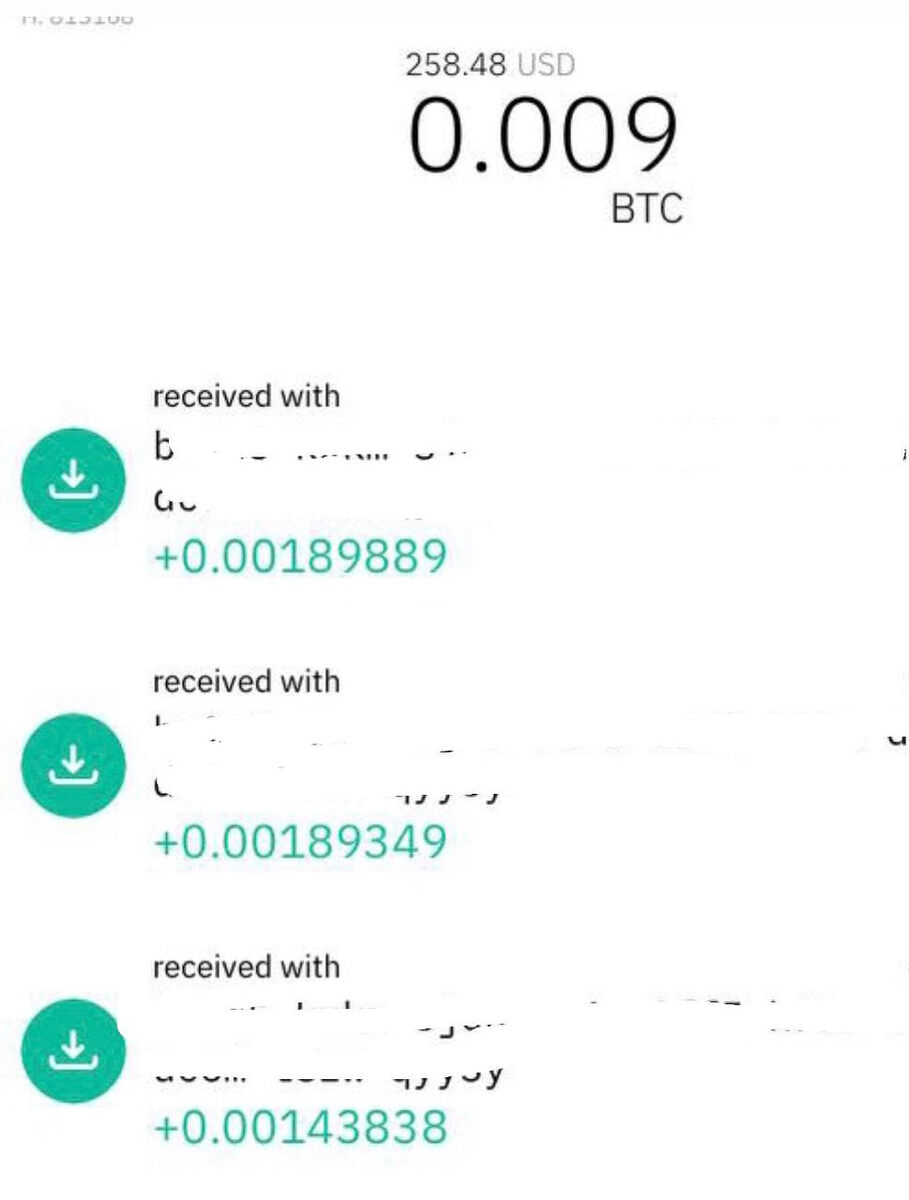
Task: View details of the +0.00189349 transaction
Action: click(x=454, y=766)
